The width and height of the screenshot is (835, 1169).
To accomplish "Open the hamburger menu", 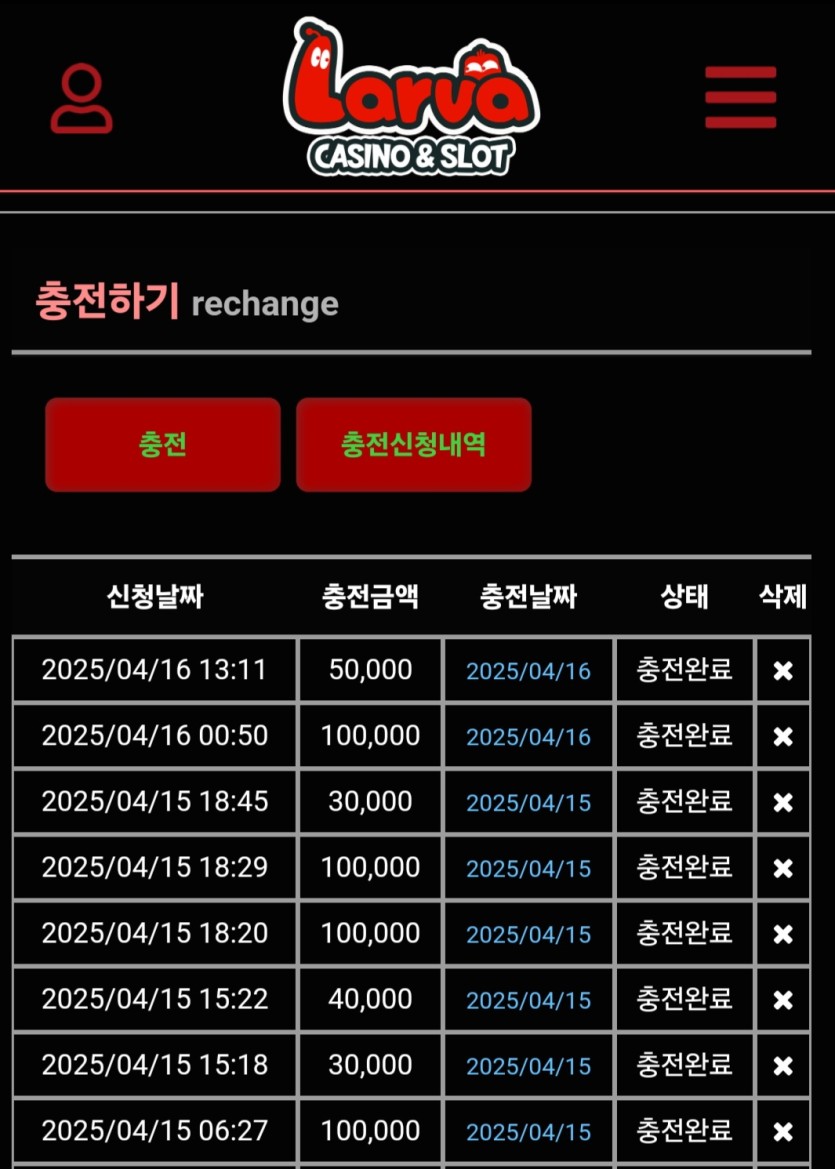I will (740, 97).
